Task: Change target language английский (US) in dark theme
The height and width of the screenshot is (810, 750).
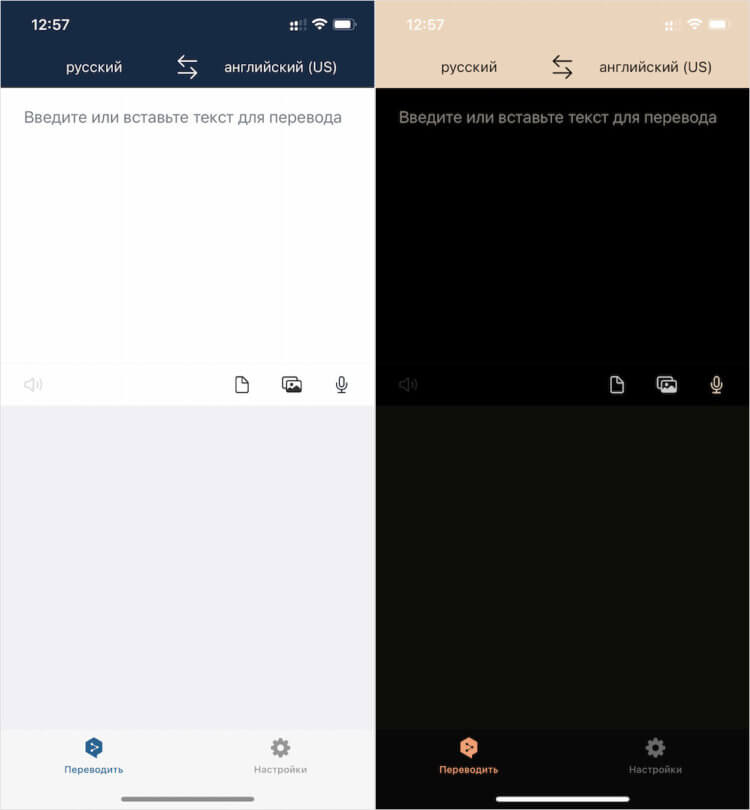Action: click(655, 67)
